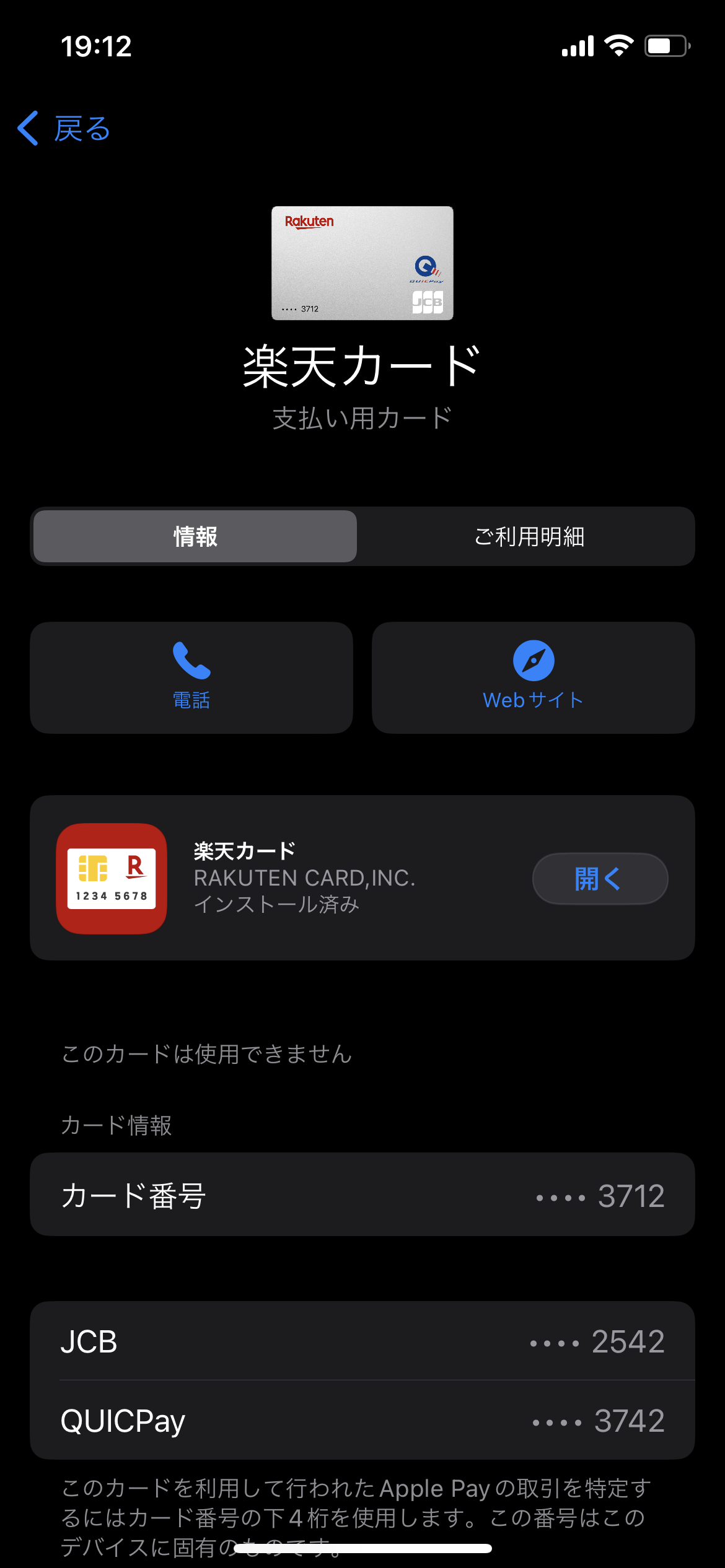This screenshot has height=1568, width=725.
Task: Tap 開く to open the 楽天カード app
Action: (x=599, y=878)
